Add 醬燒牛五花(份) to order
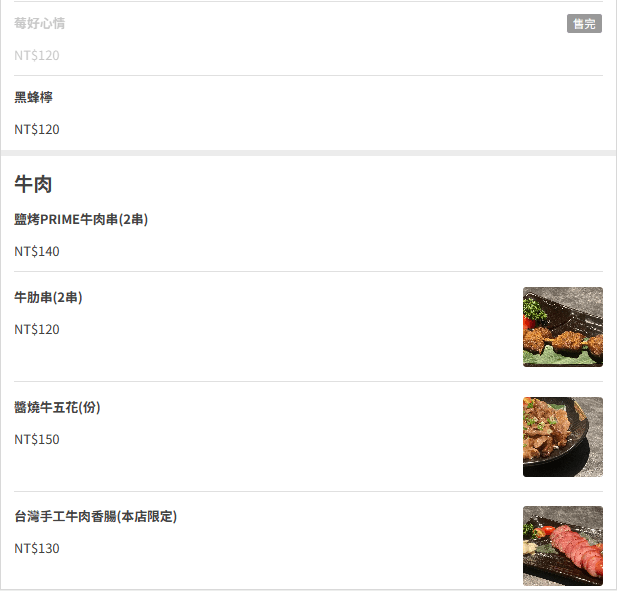 (308, 436)
